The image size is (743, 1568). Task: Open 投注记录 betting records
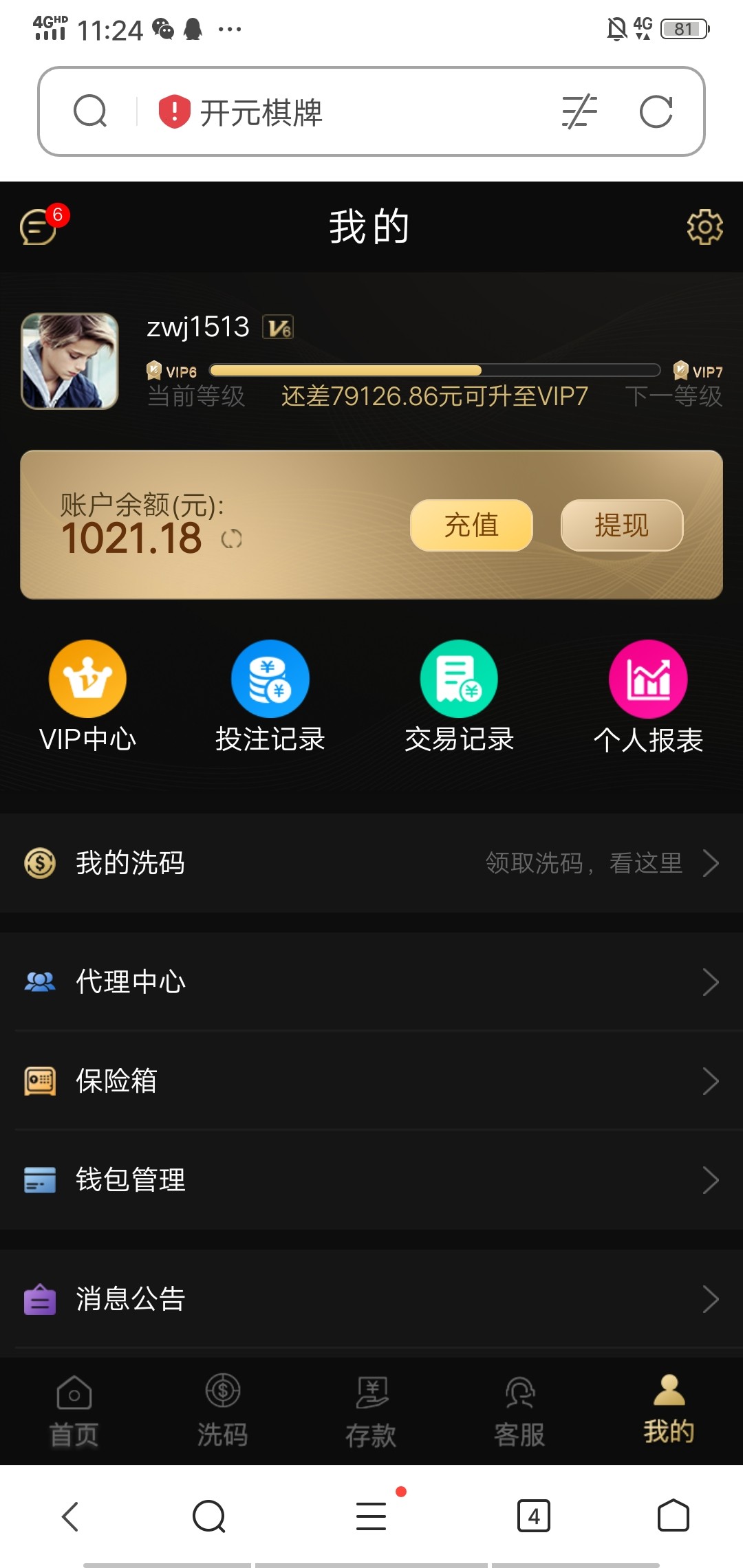point(270,696)
